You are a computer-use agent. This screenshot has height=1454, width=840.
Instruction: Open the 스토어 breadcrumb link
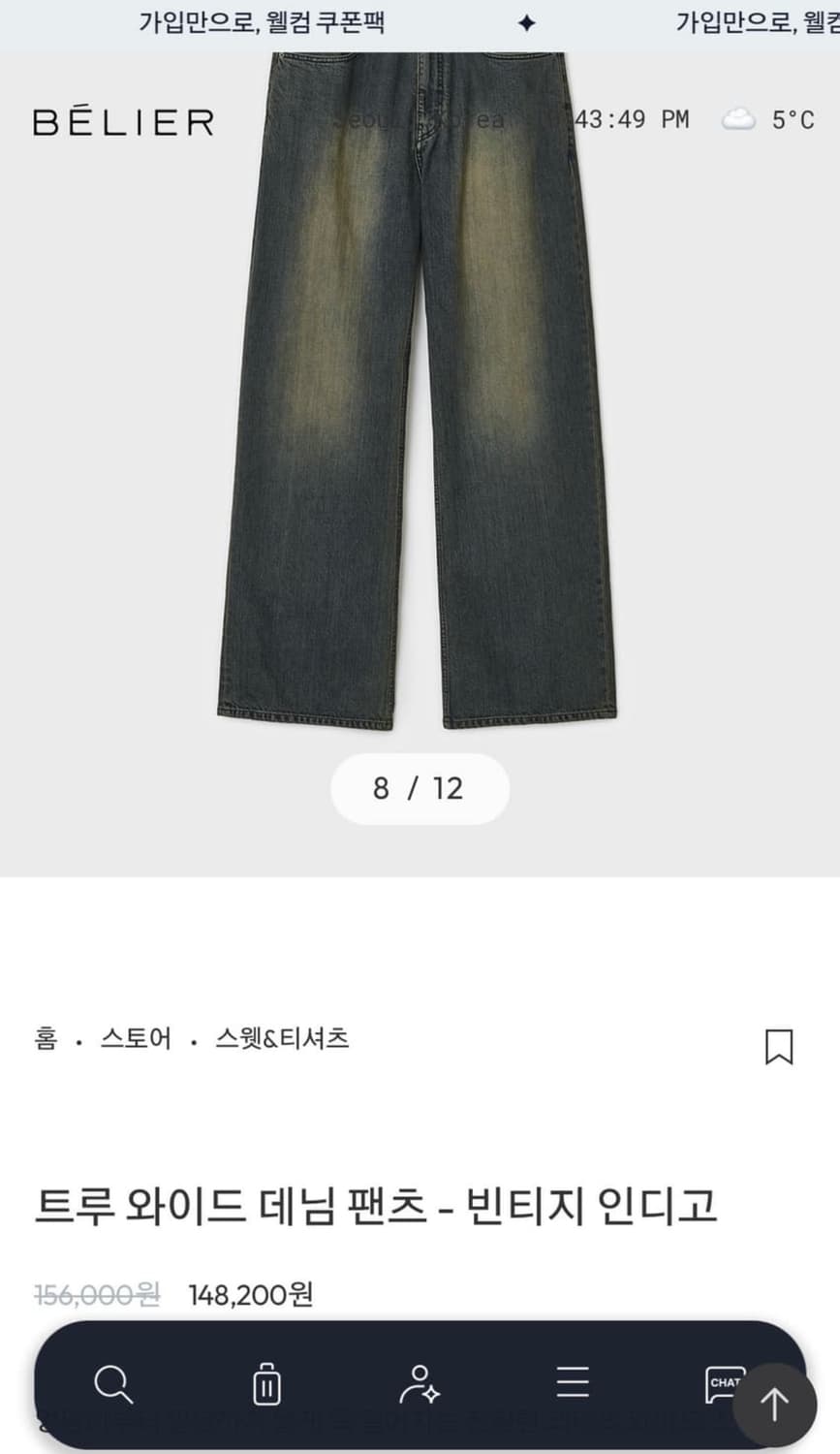point(137,1039)
